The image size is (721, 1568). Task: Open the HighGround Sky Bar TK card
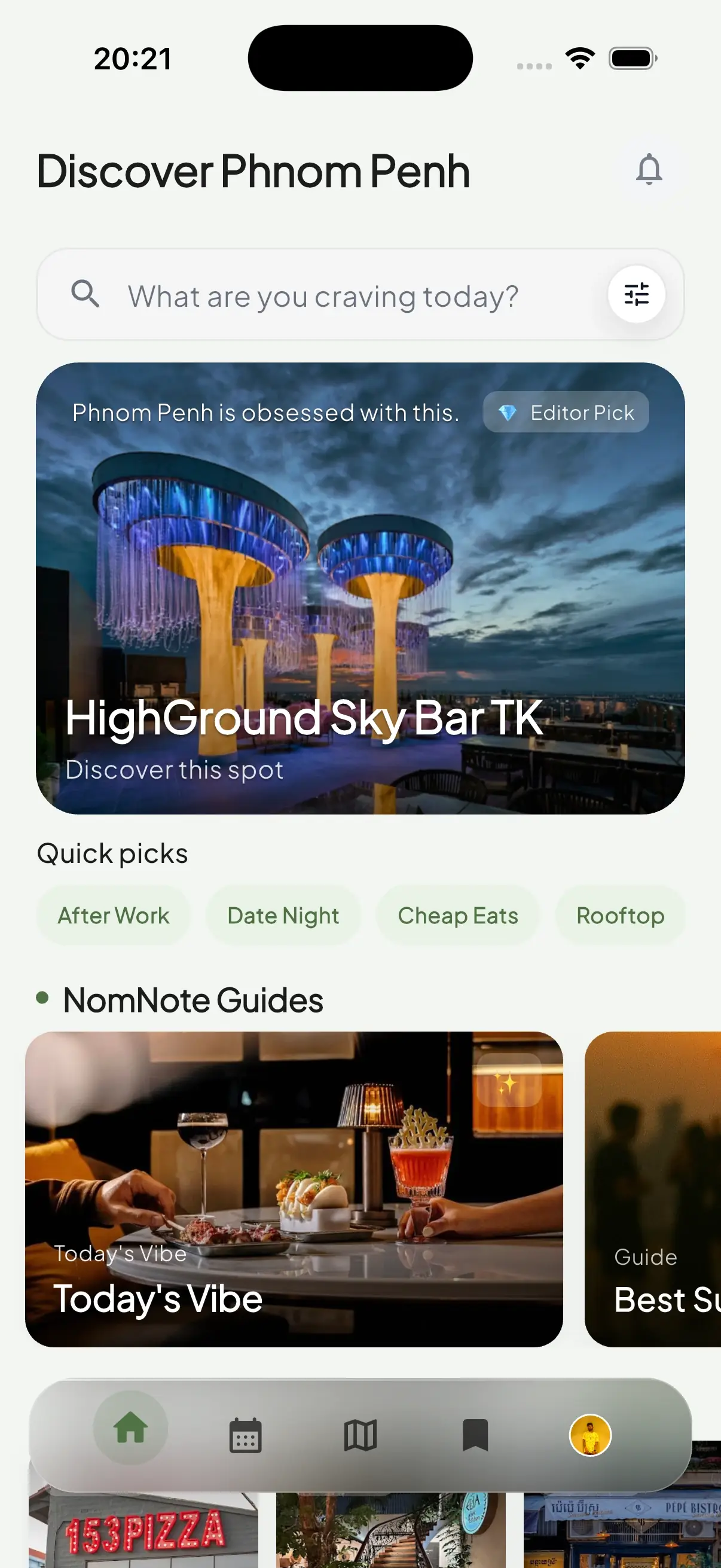[360, 588]
